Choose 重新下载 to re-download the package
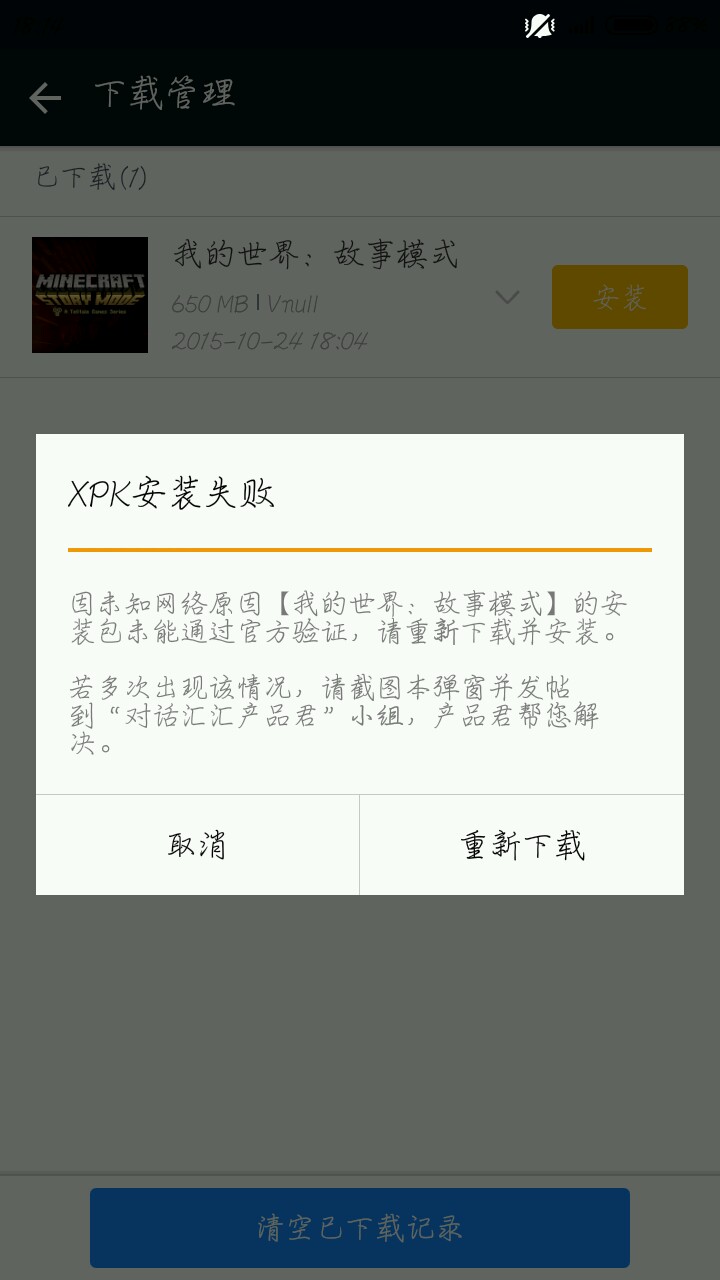 coord(522,845)
